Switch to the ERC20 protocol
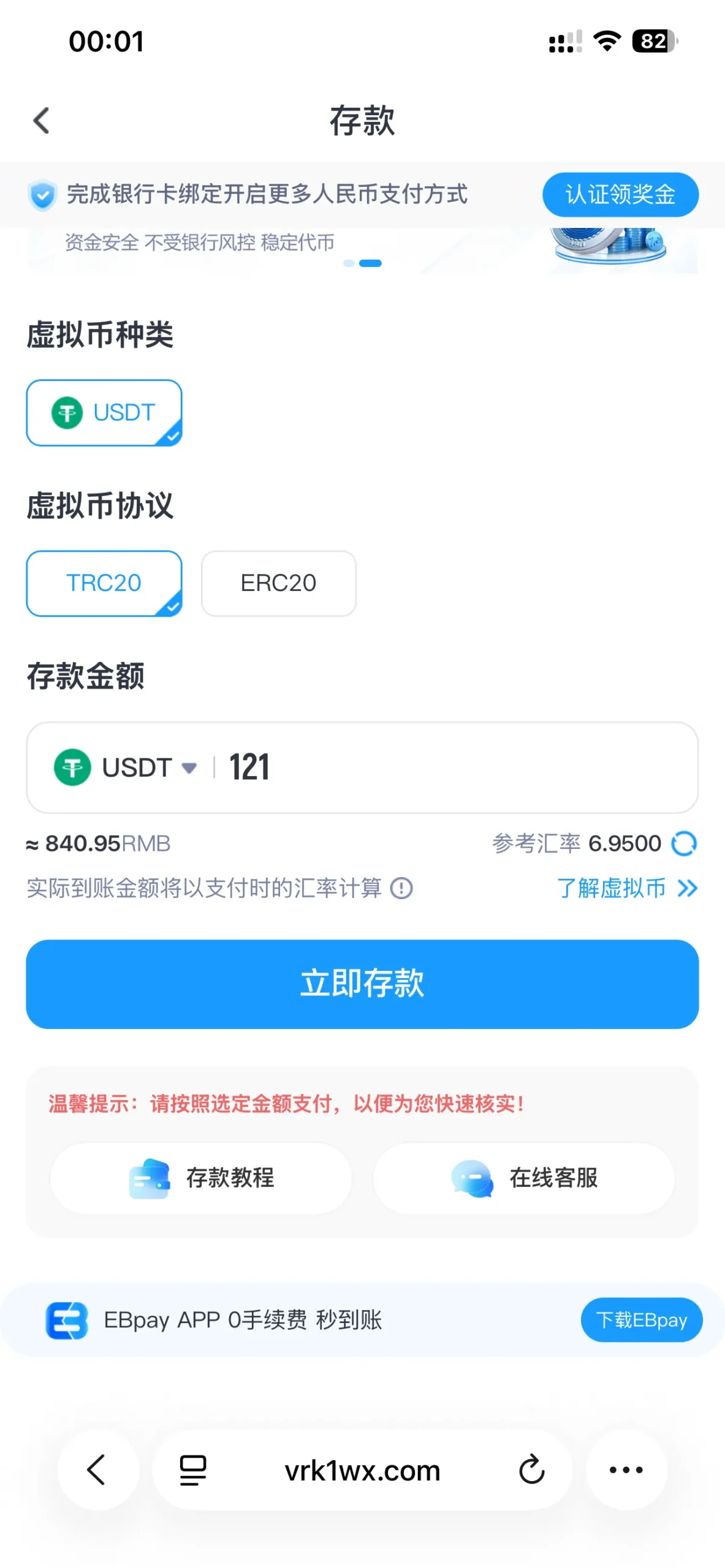725x1568 pixels. click(278, 582)
